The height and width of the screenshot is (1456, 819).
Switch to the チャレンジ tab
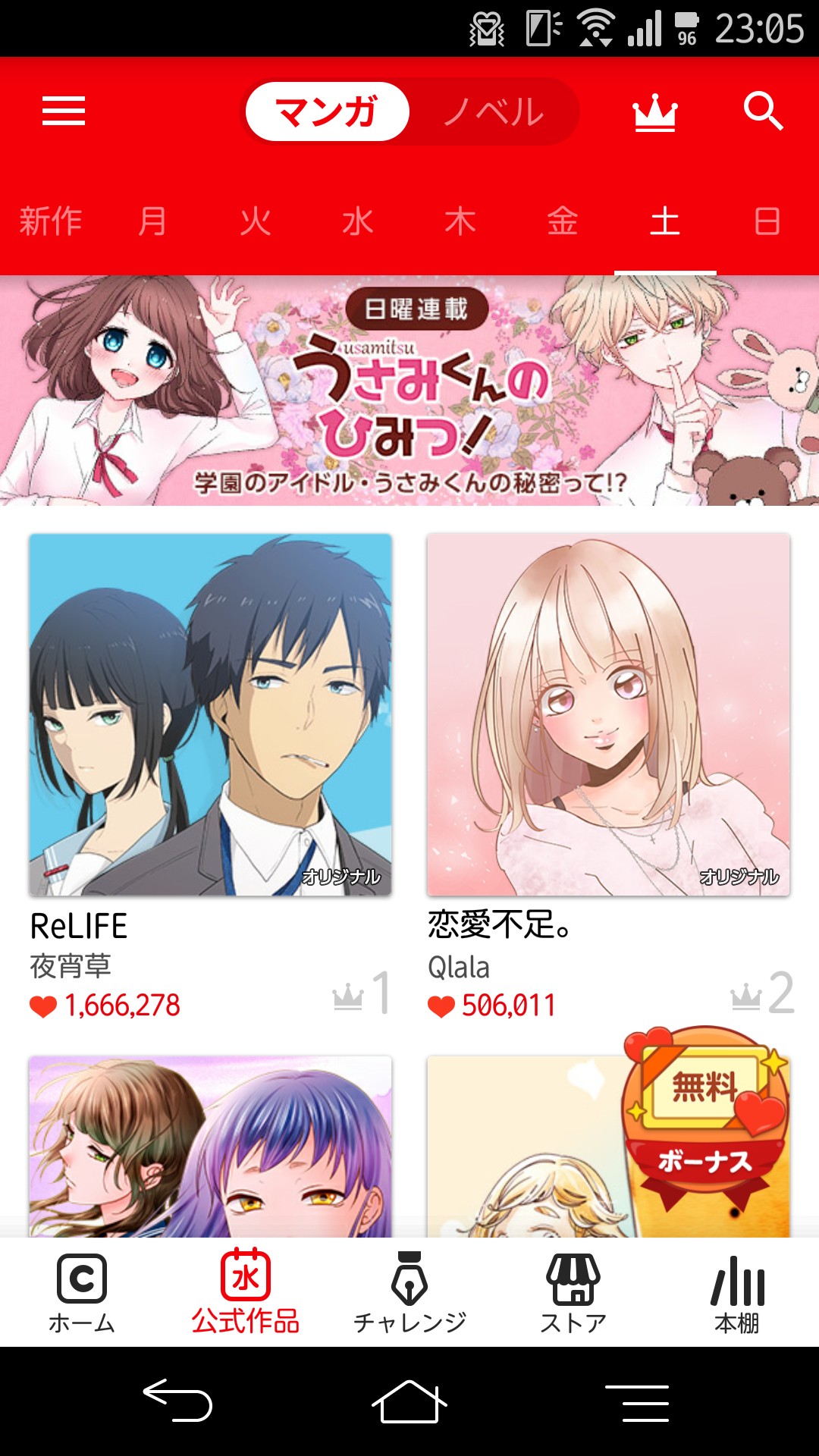(x=409, y=1292)
